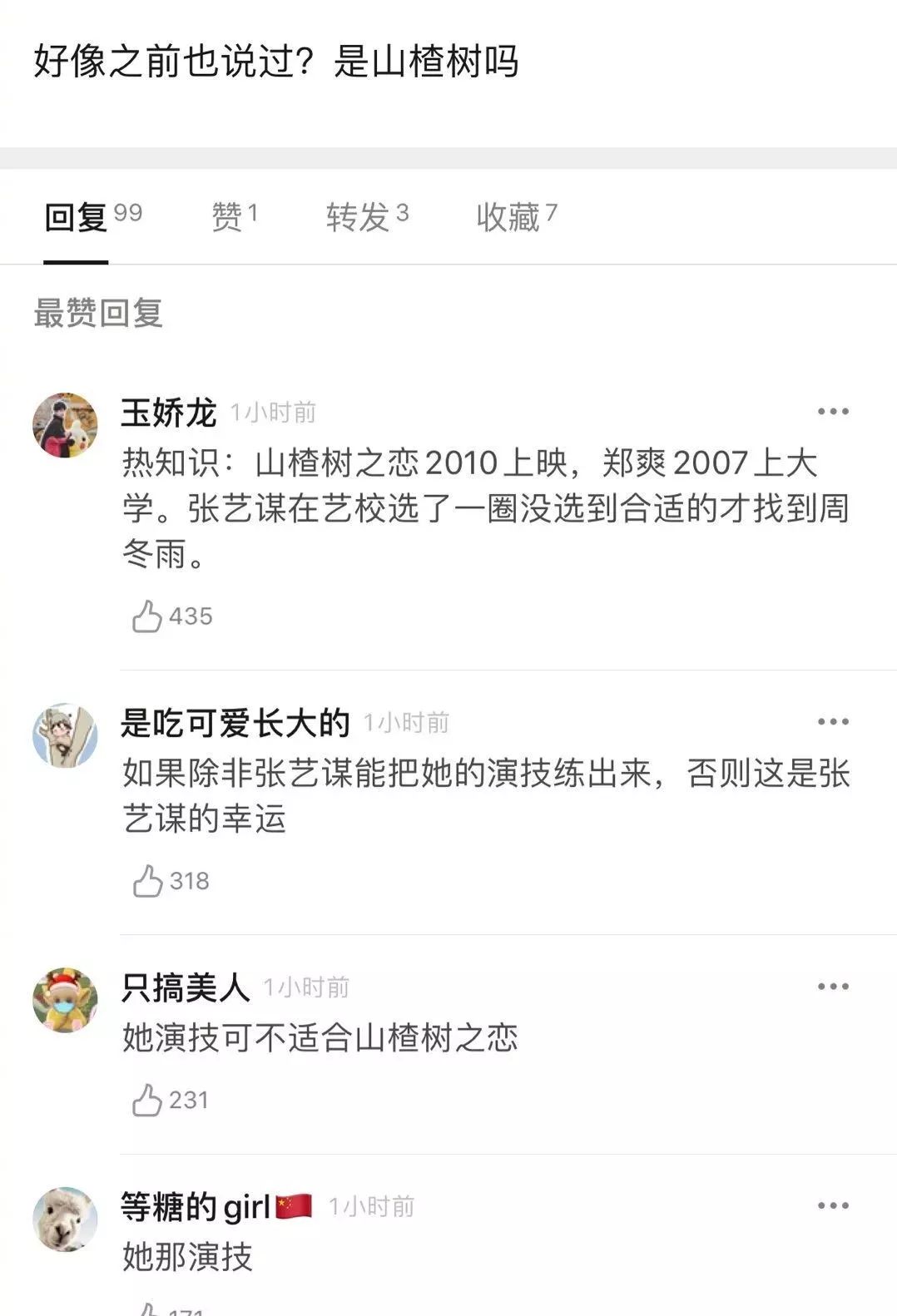Viewport: 897px width, 1316px height.
Task: Switch to the 回复 tab
Action: coord(92,217)
